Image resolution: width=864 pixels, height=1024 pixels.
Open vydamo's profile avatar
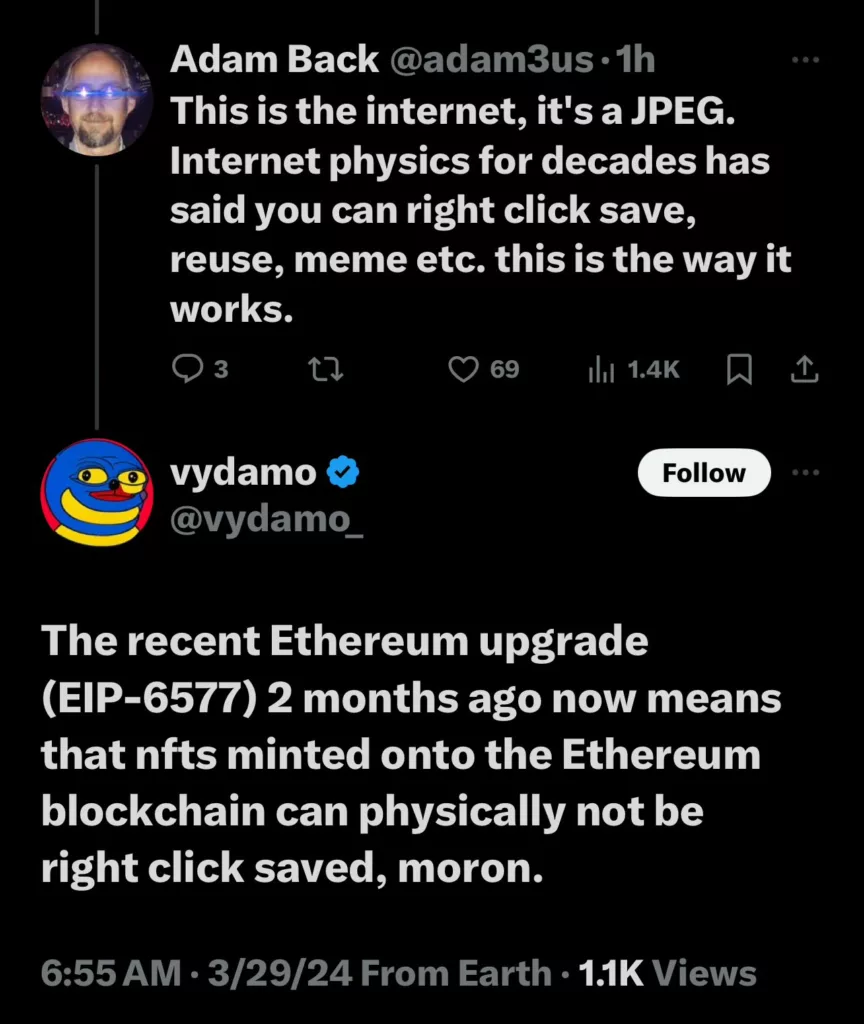click(x=96, y=491)
